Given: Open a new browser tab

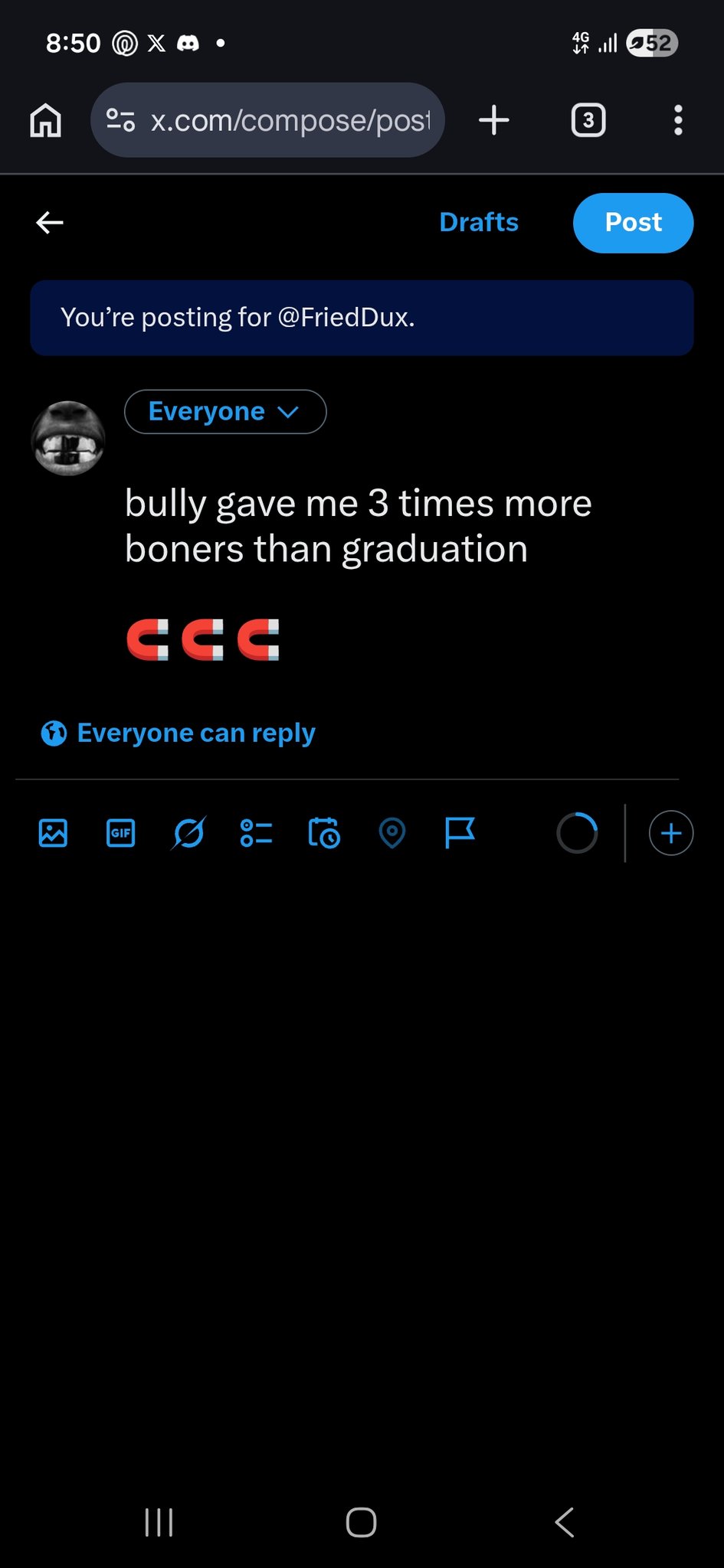Looking at the screenshot, I should click(x=494, y=120).
